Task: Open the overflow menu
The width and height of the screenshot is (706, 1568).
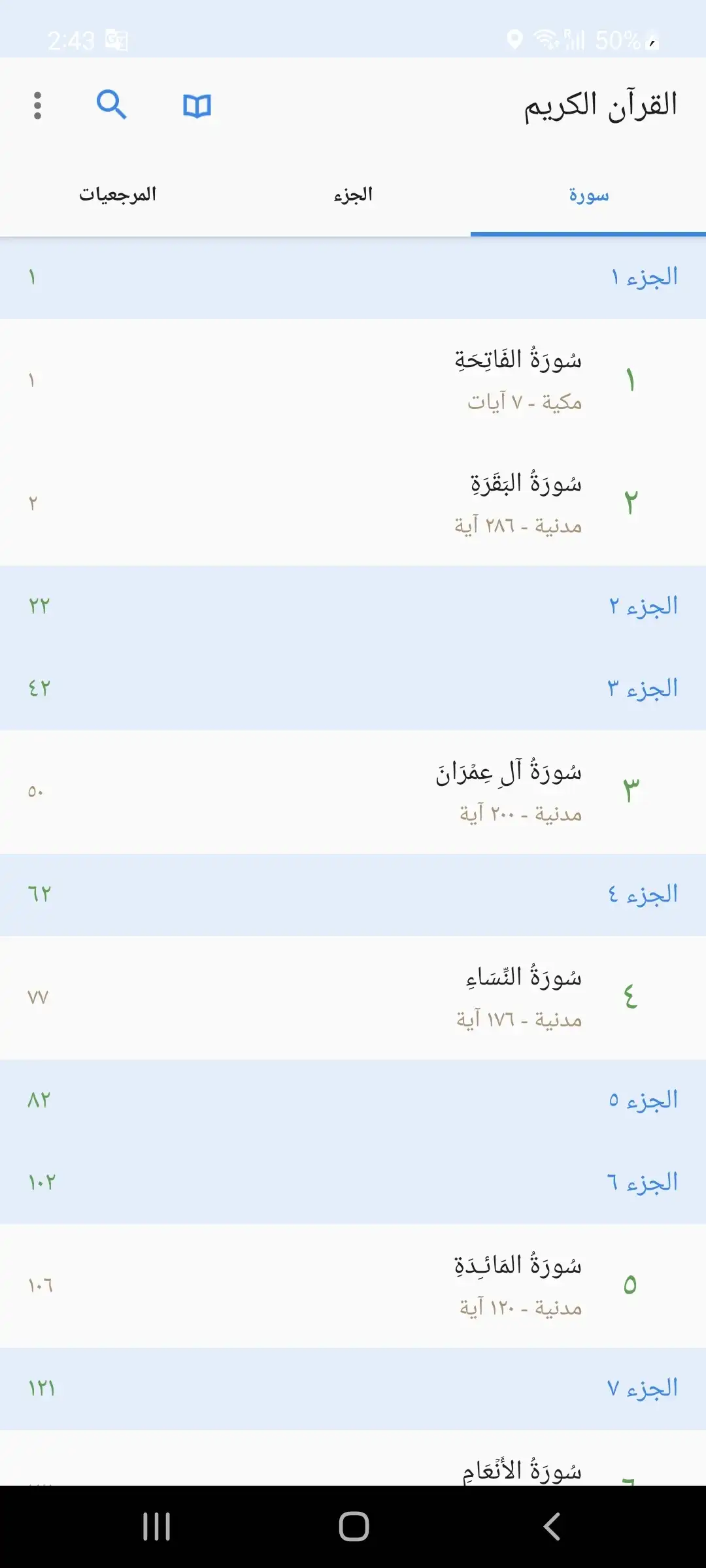Action: [37, 105]
